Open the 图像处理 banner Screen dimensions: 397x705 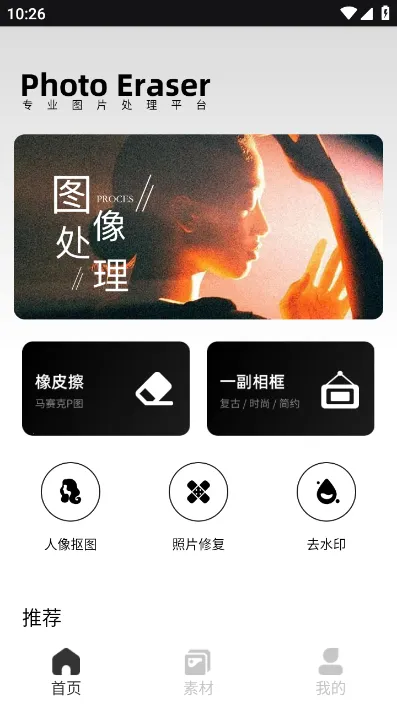(x=198, y=227)
